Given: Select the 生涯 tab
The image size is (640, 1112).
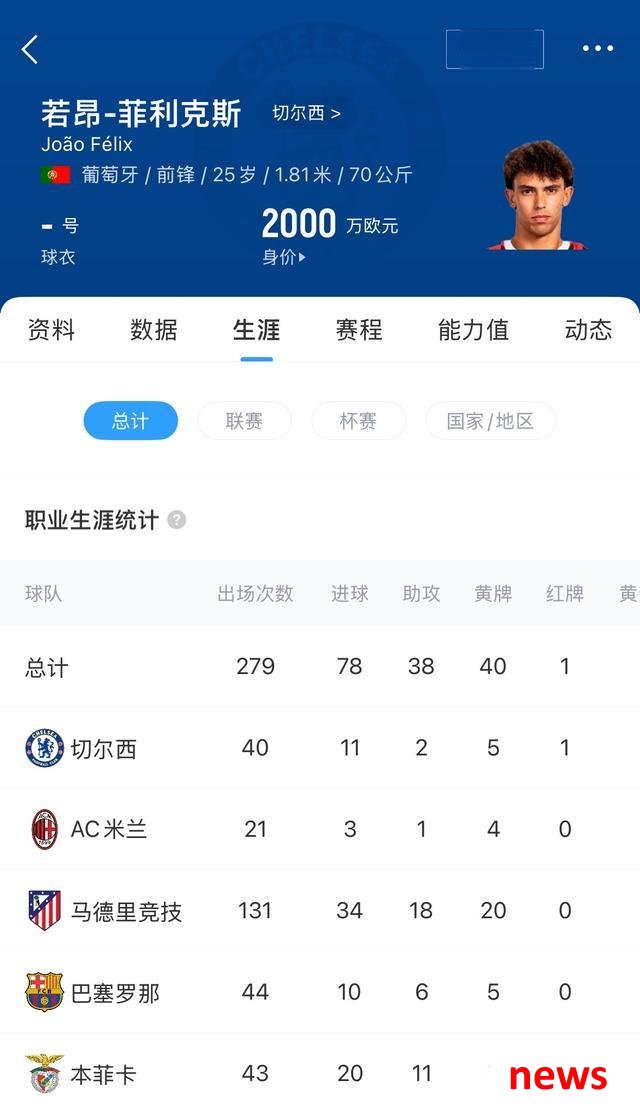Looking at the screenshot, I should pos(256,330).
